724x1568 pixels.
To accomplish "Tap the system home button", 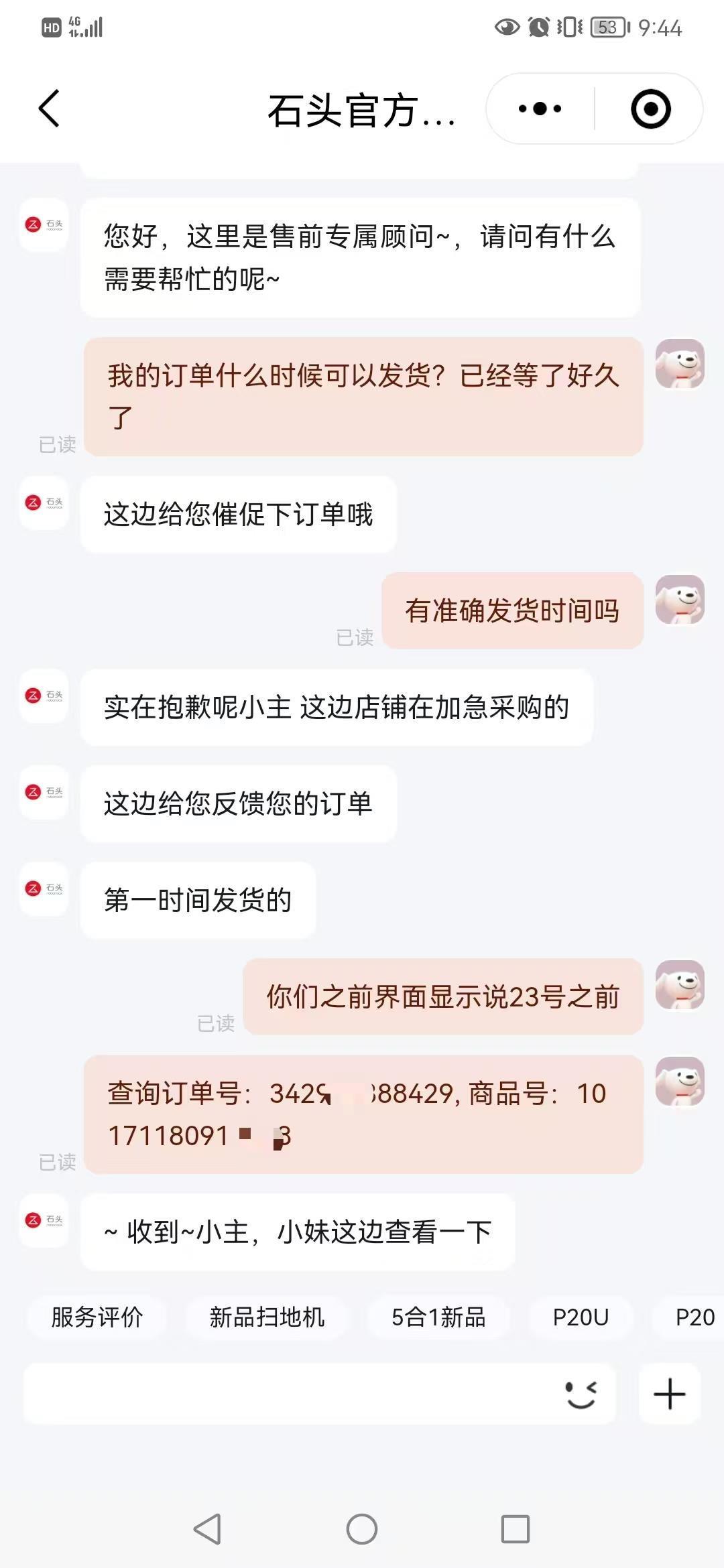I will click(362, 1529).
